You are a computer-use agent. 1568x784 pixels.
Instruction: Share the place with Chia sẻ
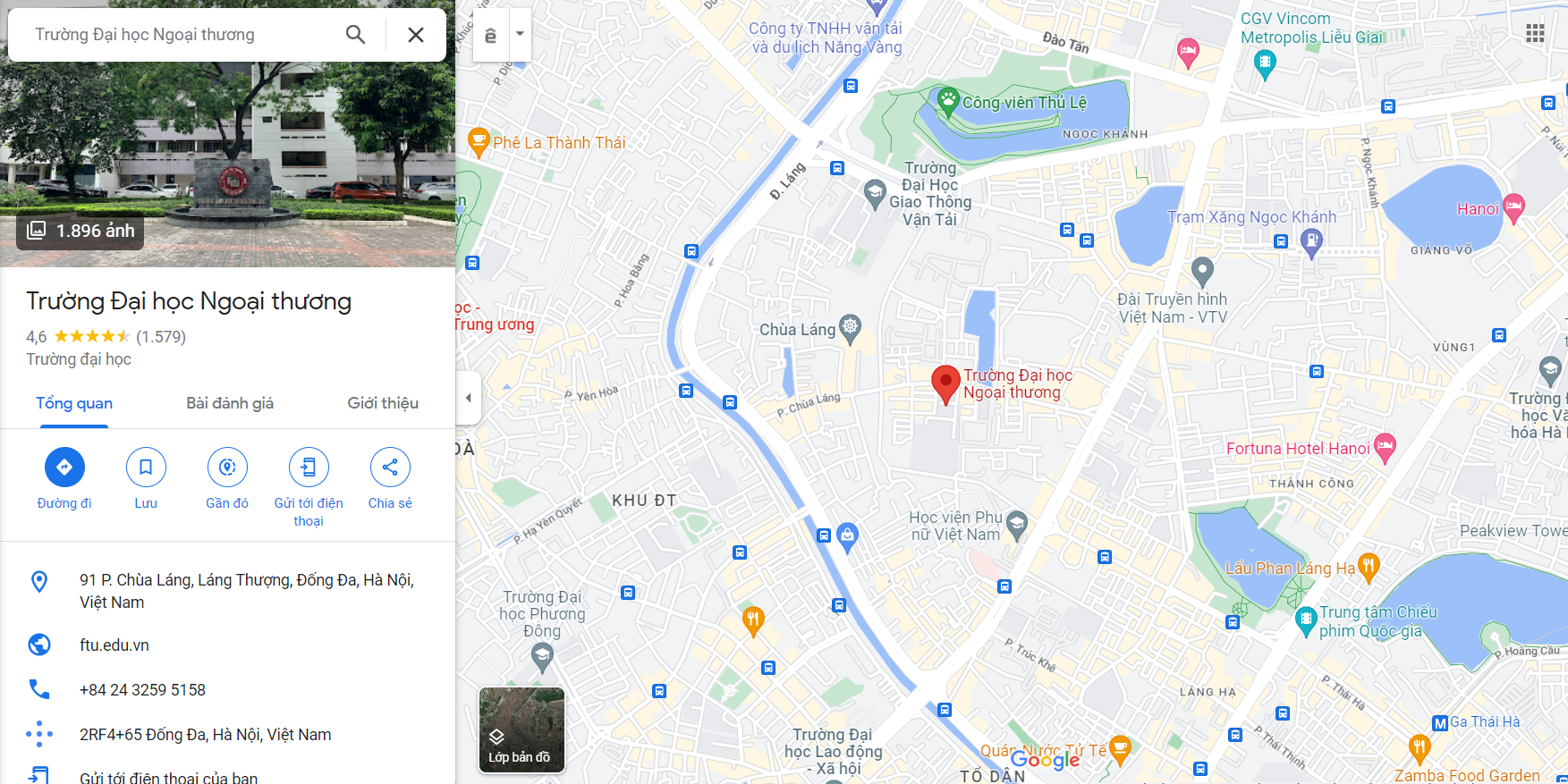point(390,468)
